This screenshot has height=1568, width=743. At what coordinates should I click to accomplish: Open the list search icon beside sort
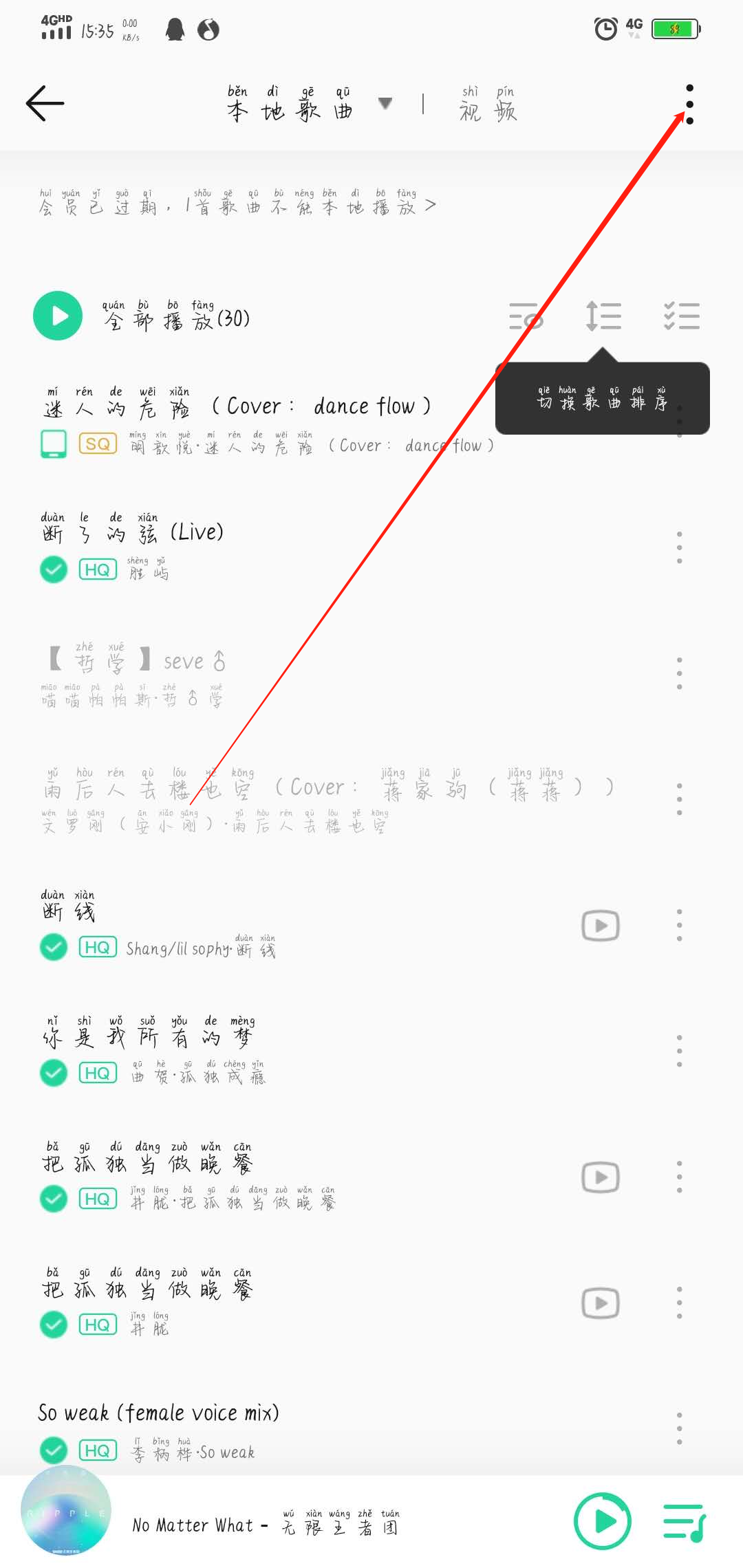coord(526,316)
